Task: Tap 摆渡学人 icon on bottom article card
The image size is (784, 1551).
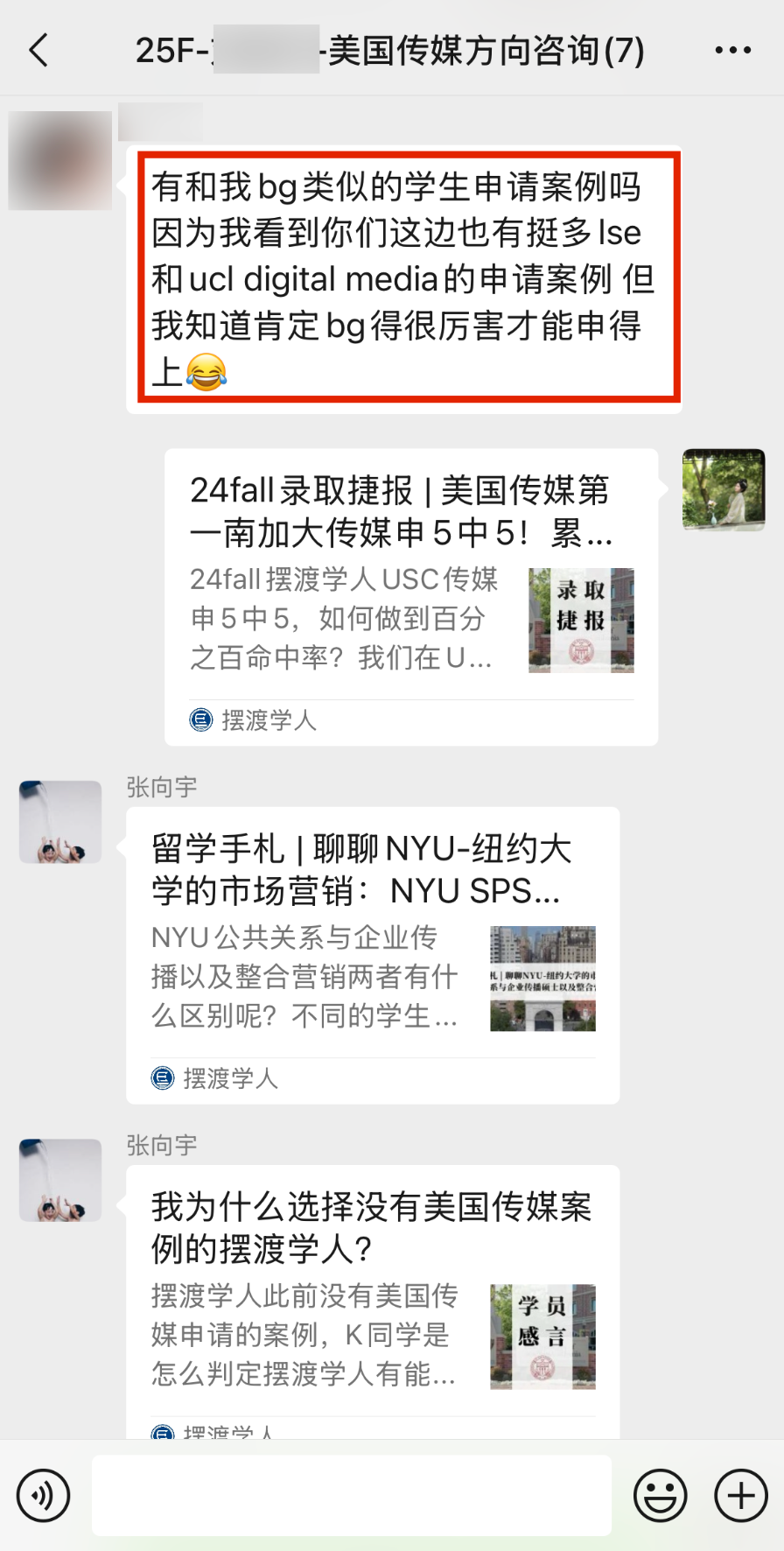Action: [163, 1432]
